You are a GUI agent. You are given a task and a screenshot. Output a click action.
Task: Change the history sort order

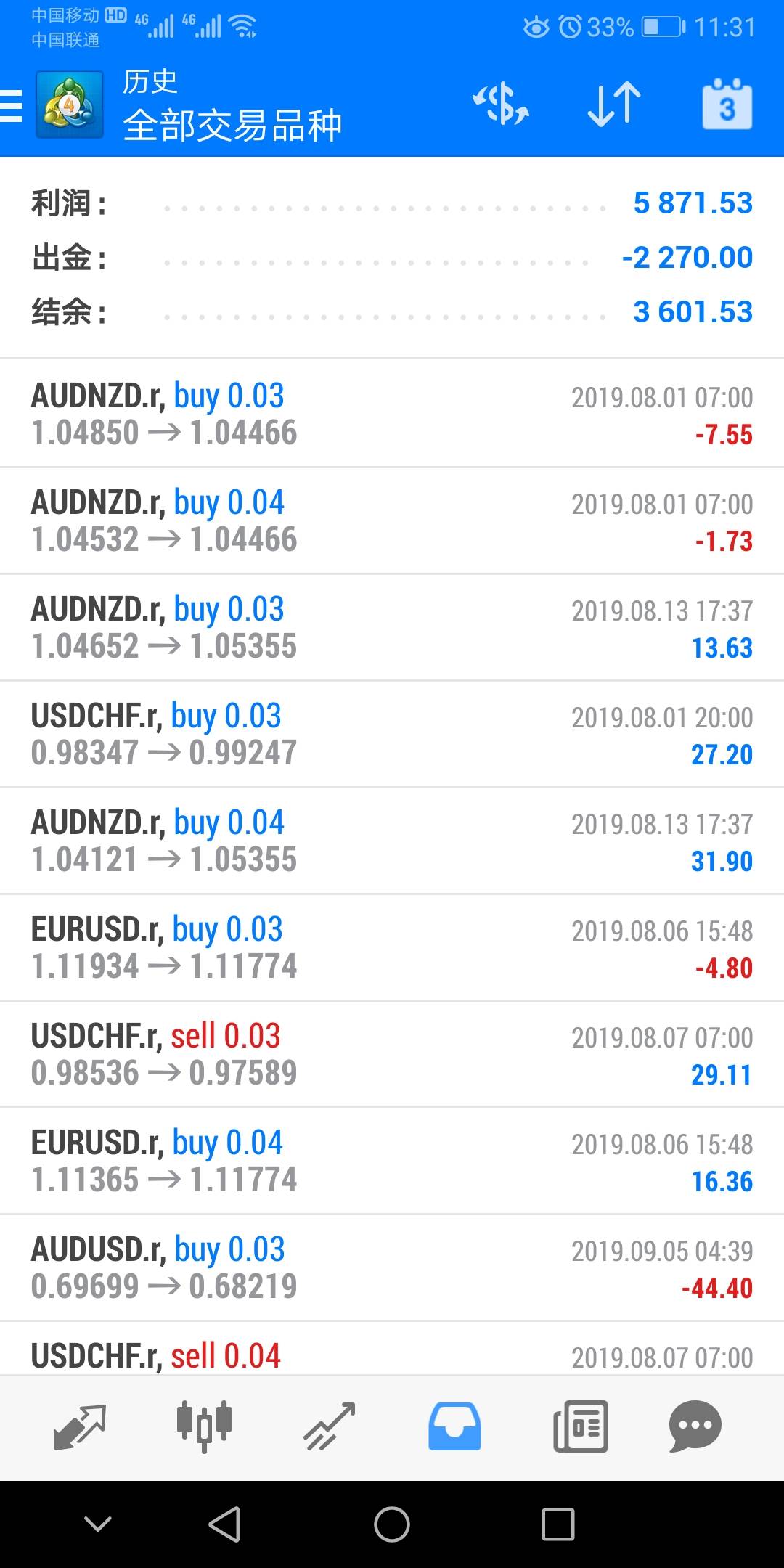(x=614, y=104)
